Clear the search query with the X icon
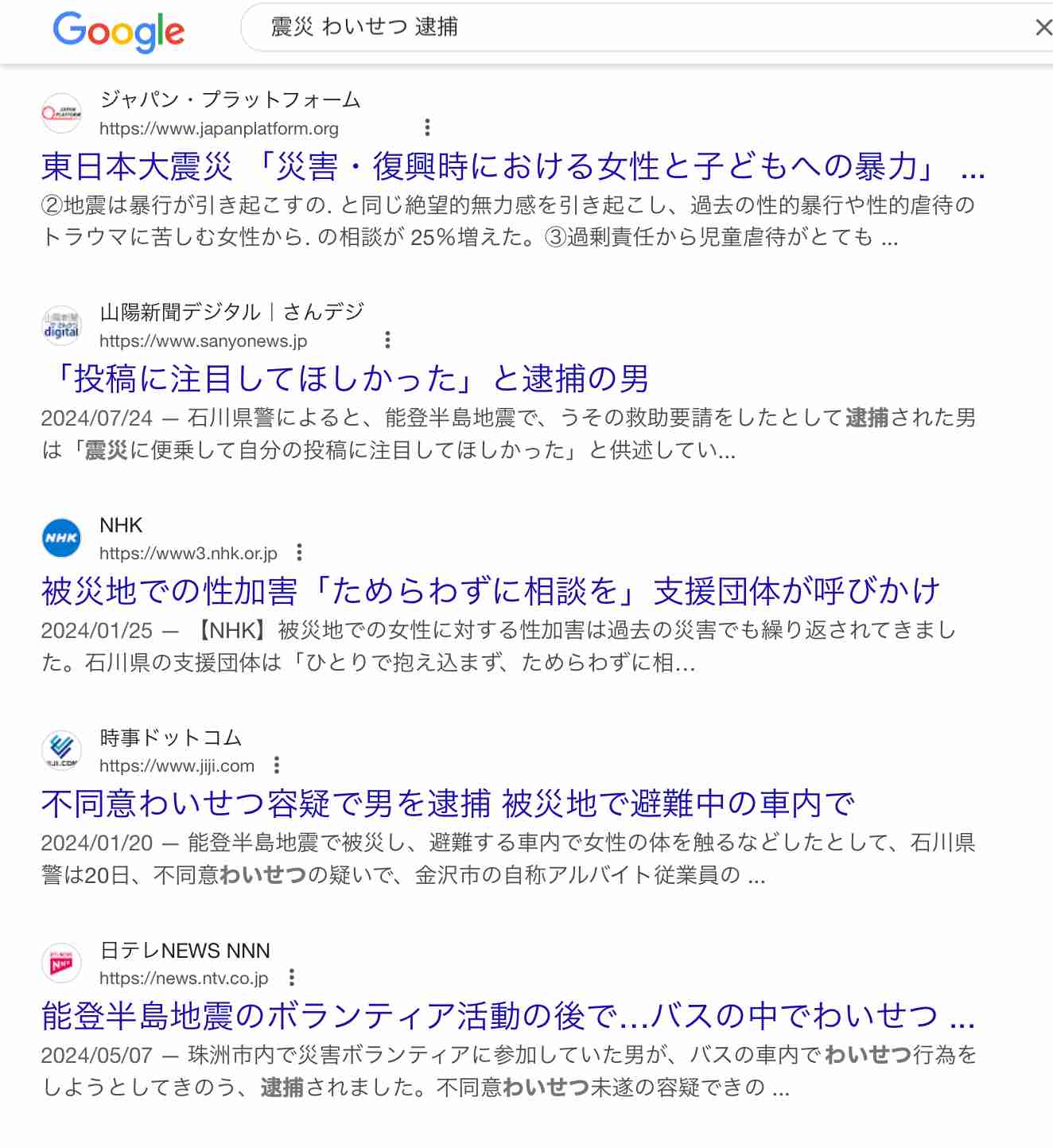The height and width of the screenshot is (1148, 1053). (1043, 27)
